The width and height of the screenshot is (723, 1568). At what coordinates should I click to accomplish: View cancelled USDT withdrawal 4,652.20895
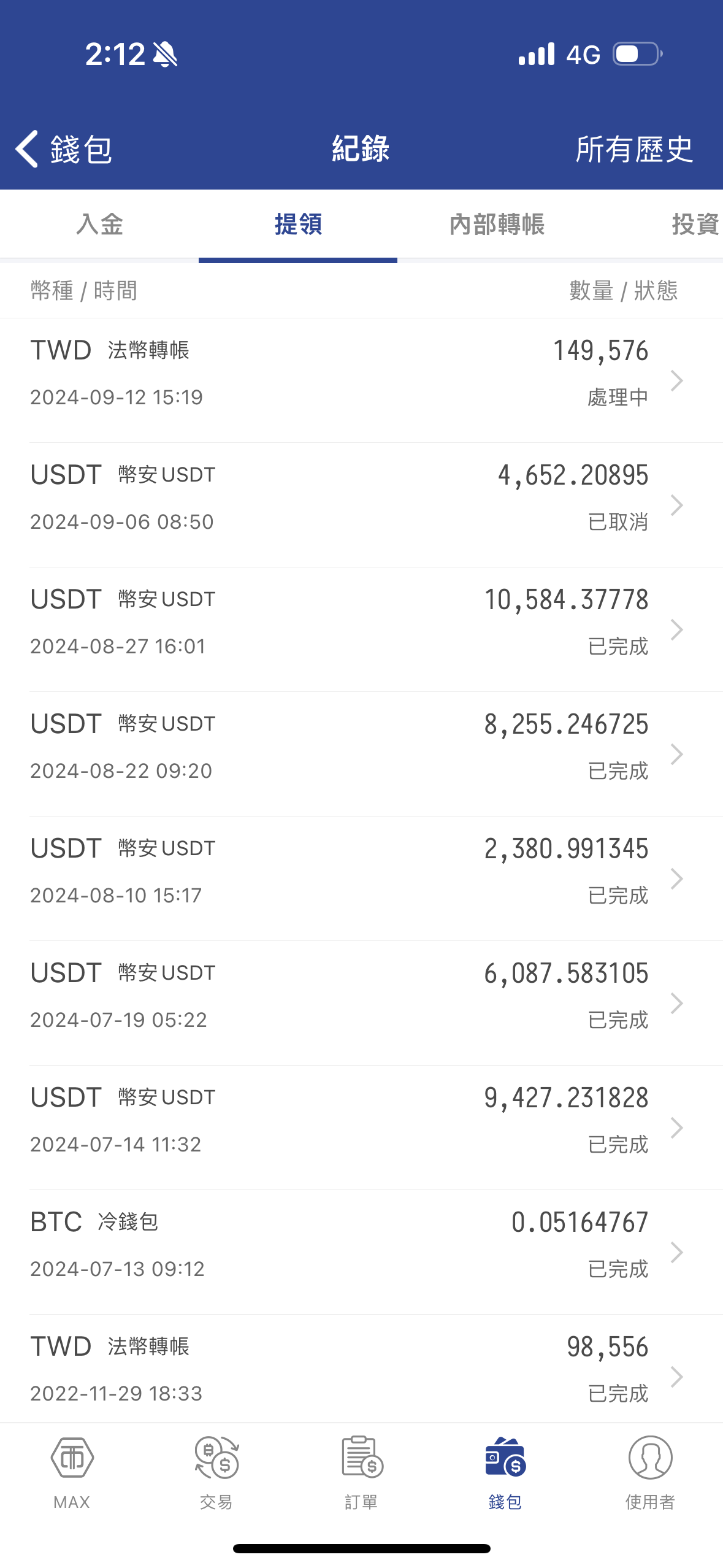[x=361, y=505]
